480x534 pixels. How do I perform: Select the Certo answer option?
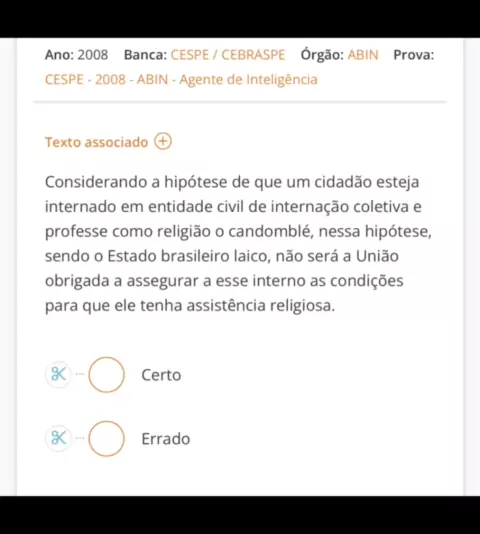[107, 375]
